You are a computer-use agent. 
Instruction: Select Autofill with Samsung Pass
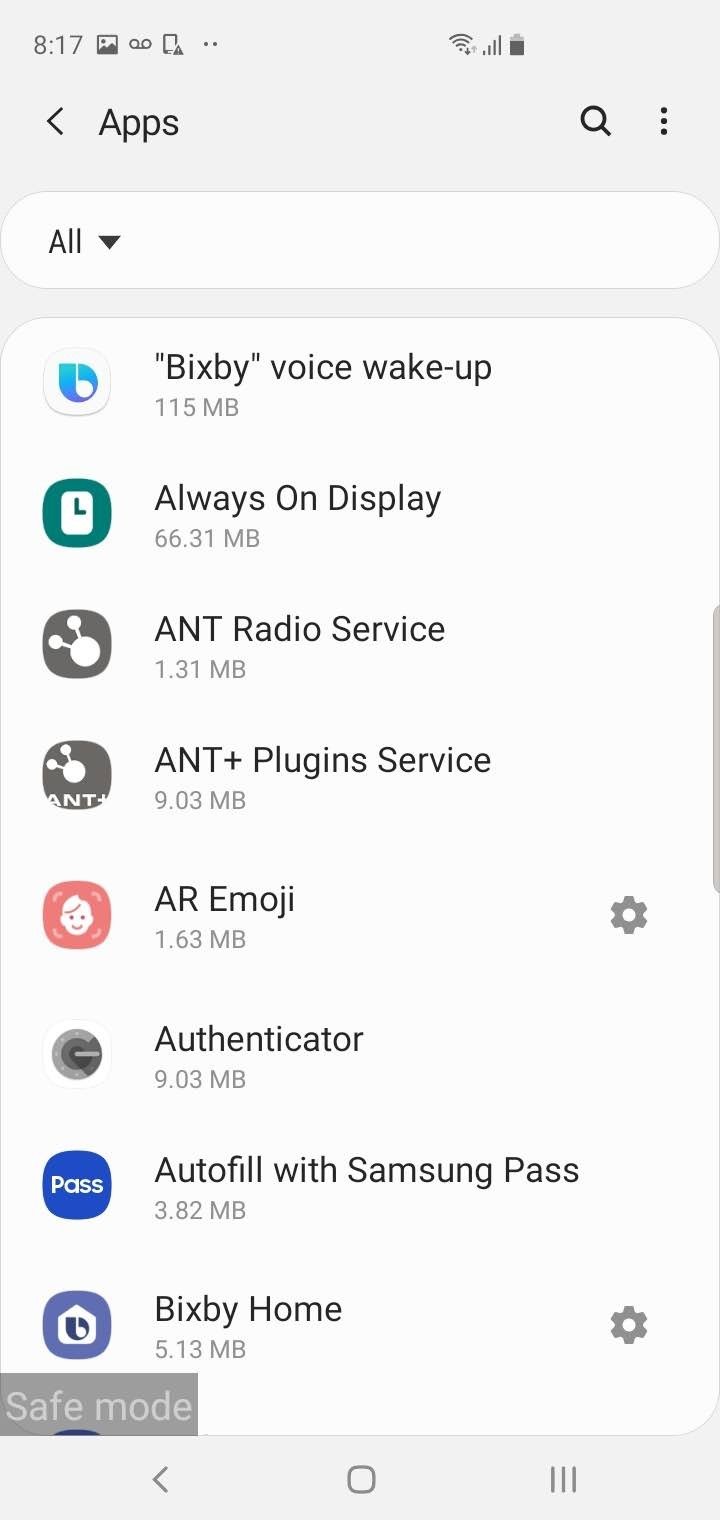(366, 1186)
